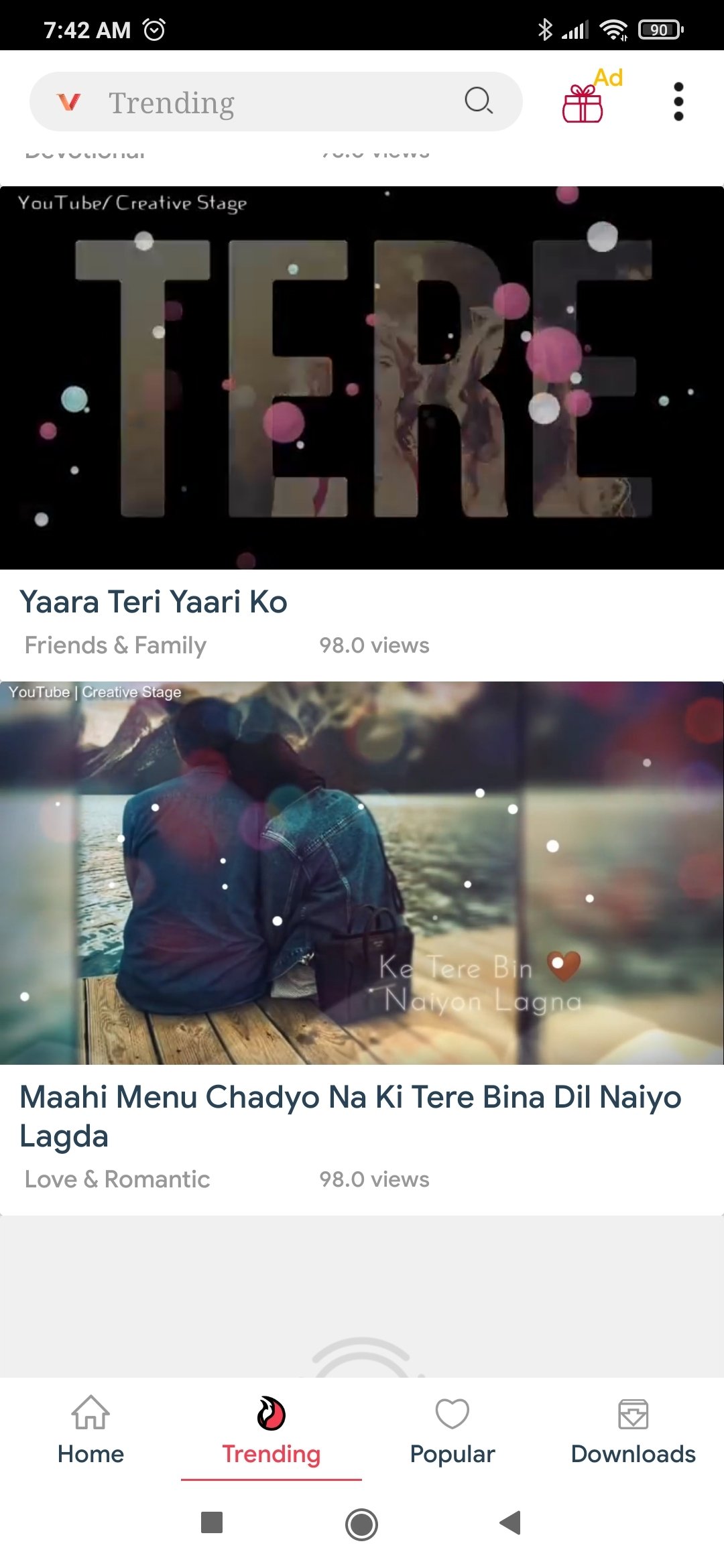Tap the system back button
This screenshot has height=1568, width=724.
(511, 1522)
